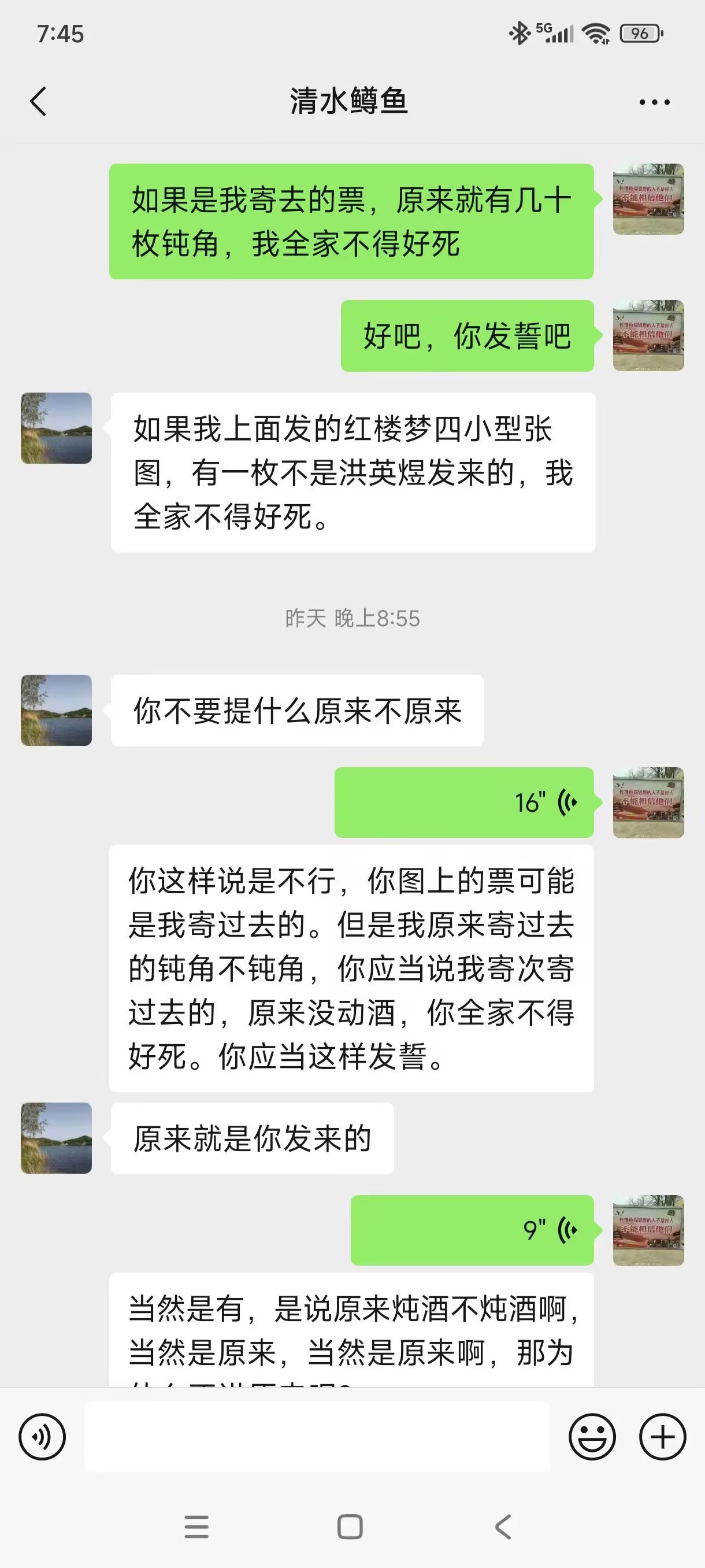Open the plus attachments menu

coord(662,1437)
